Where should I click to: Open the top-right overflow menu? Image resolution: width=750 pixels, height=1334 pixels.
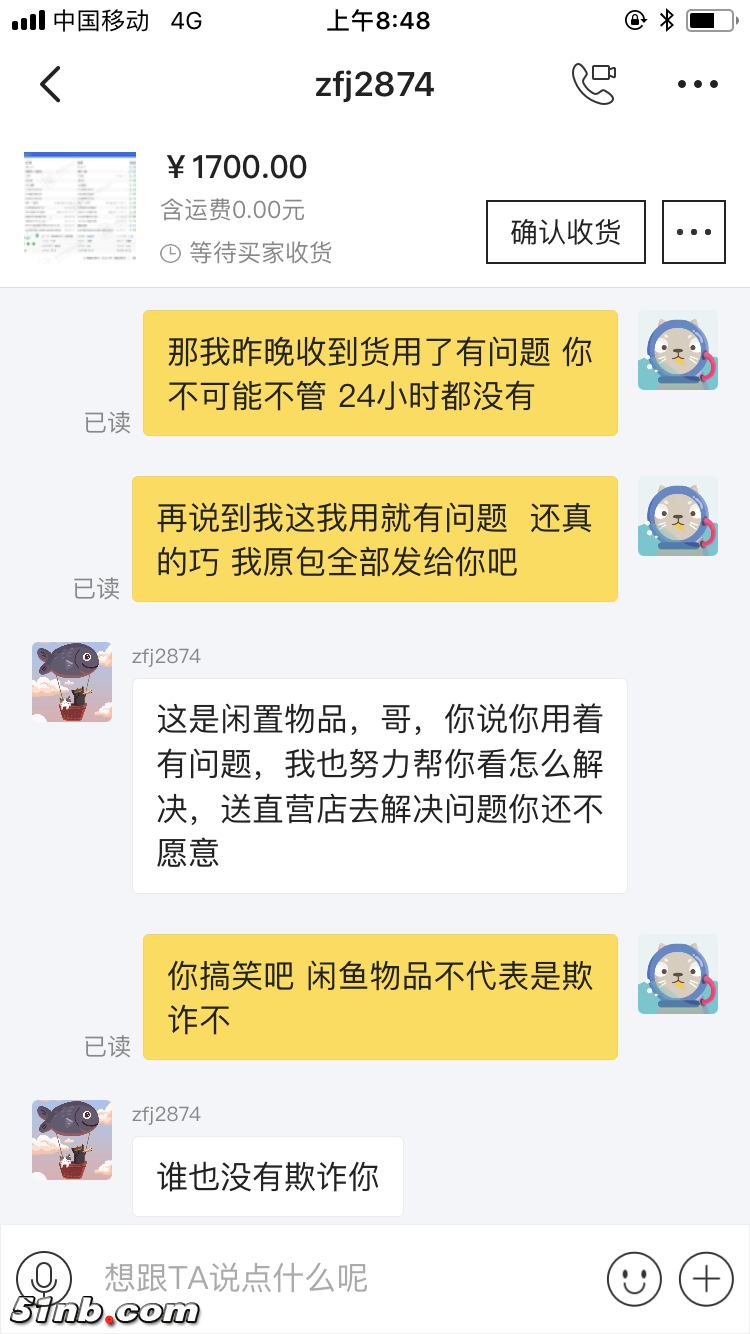tap(698, 84)
